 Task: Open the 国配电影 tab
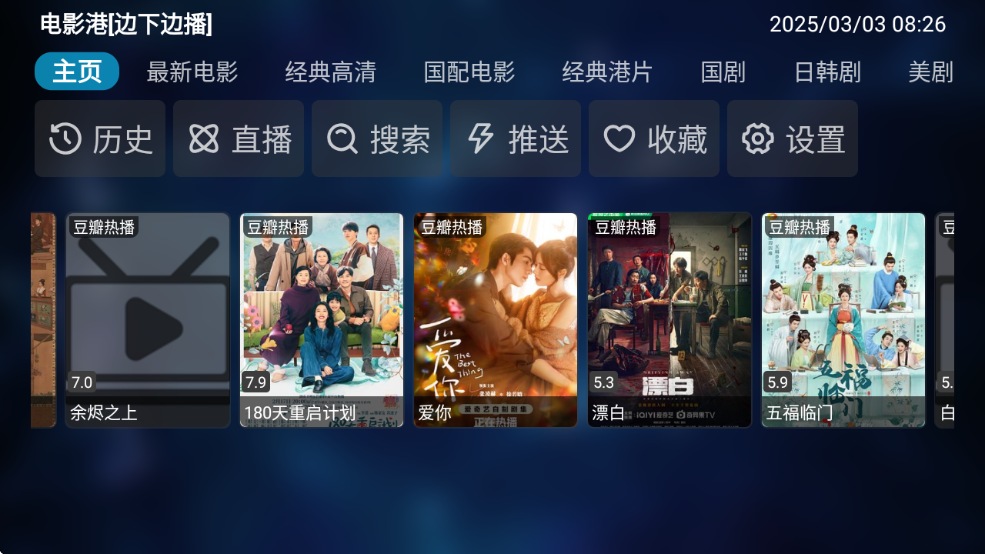click(469, 72)
